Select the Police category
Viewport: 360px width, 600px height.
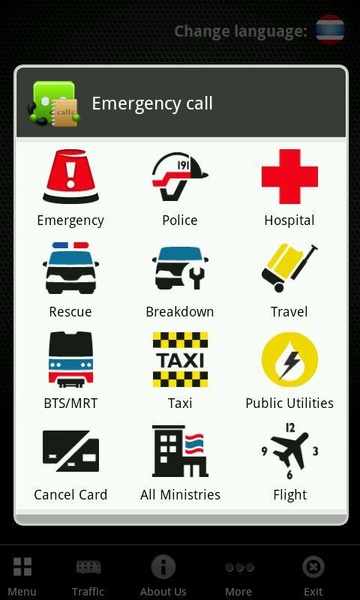[x=180, y=188]
